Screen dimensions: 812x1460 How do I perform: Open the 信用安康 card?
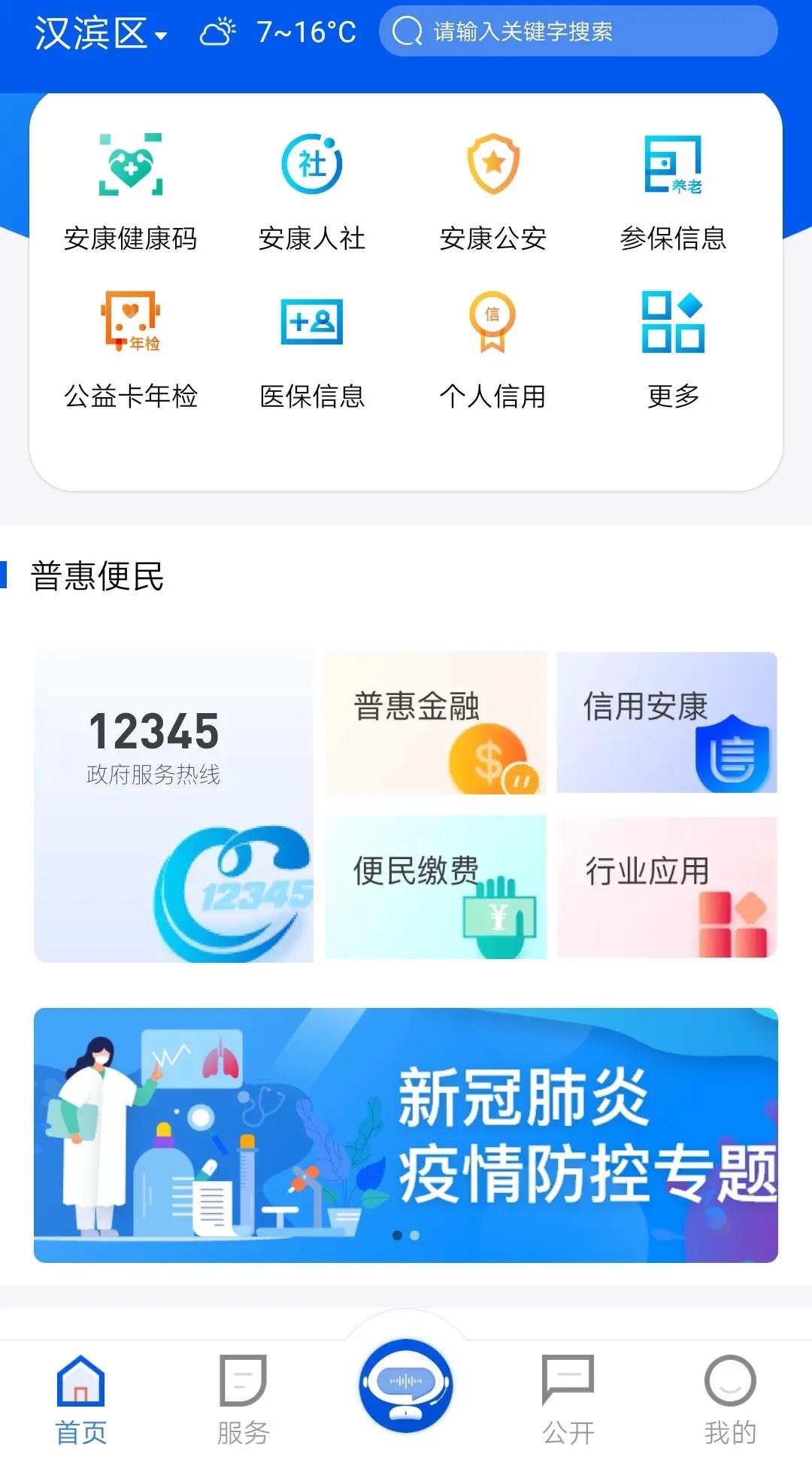point(666,723)
